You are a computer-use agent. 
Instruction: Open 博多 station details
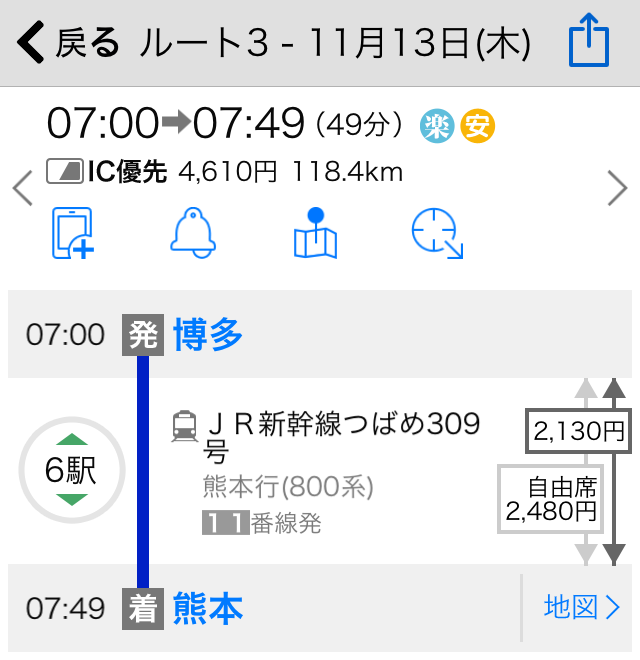tap(208, 335)
